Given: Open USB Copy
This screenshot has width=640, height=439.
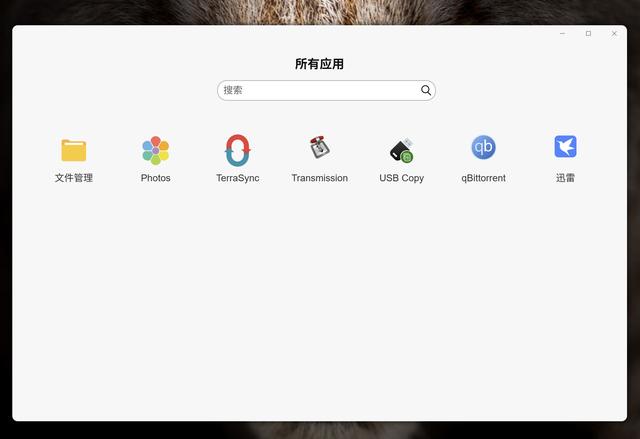Looking at the screenshot, I should tap(401, 151).
